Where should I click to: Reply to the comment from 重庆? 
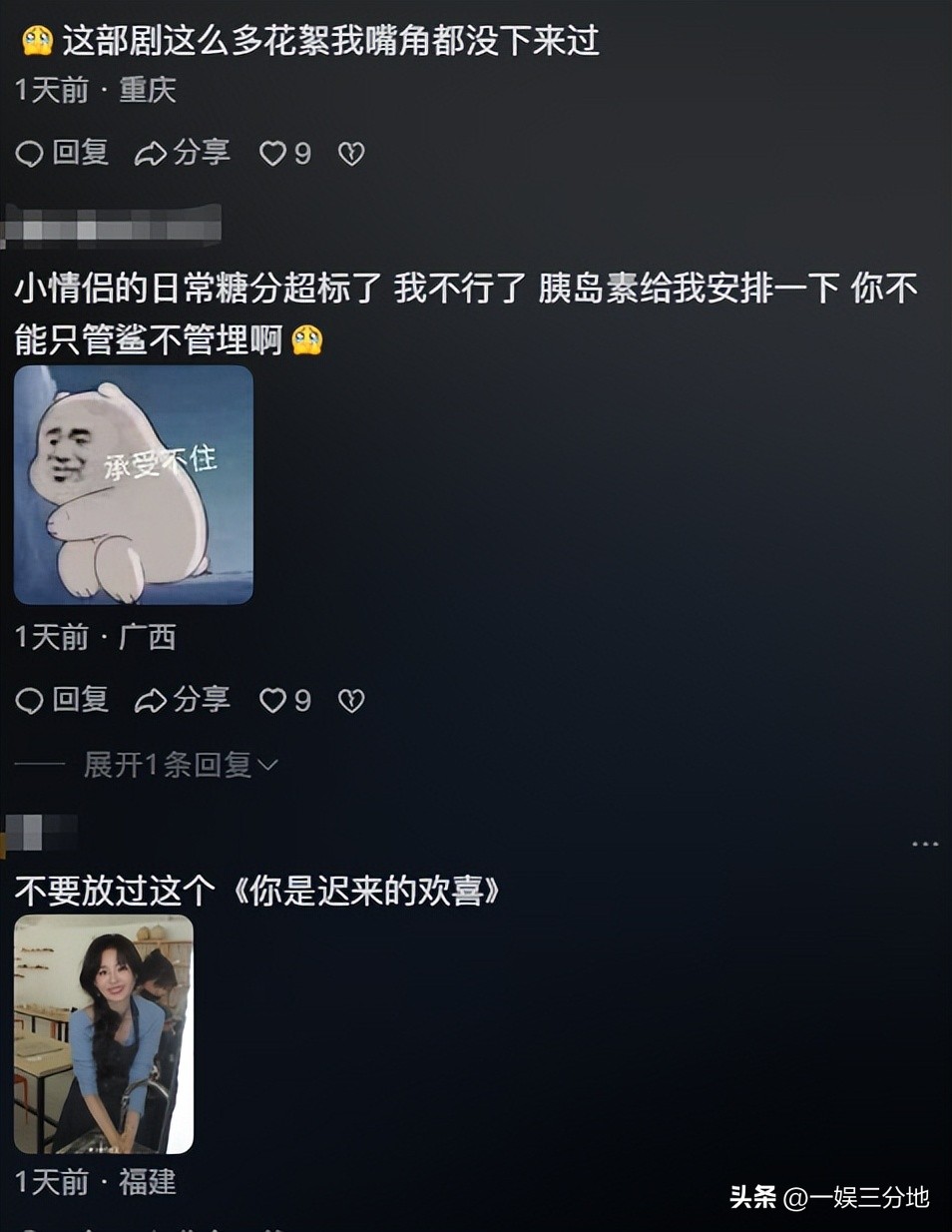[x=62, y=153]
